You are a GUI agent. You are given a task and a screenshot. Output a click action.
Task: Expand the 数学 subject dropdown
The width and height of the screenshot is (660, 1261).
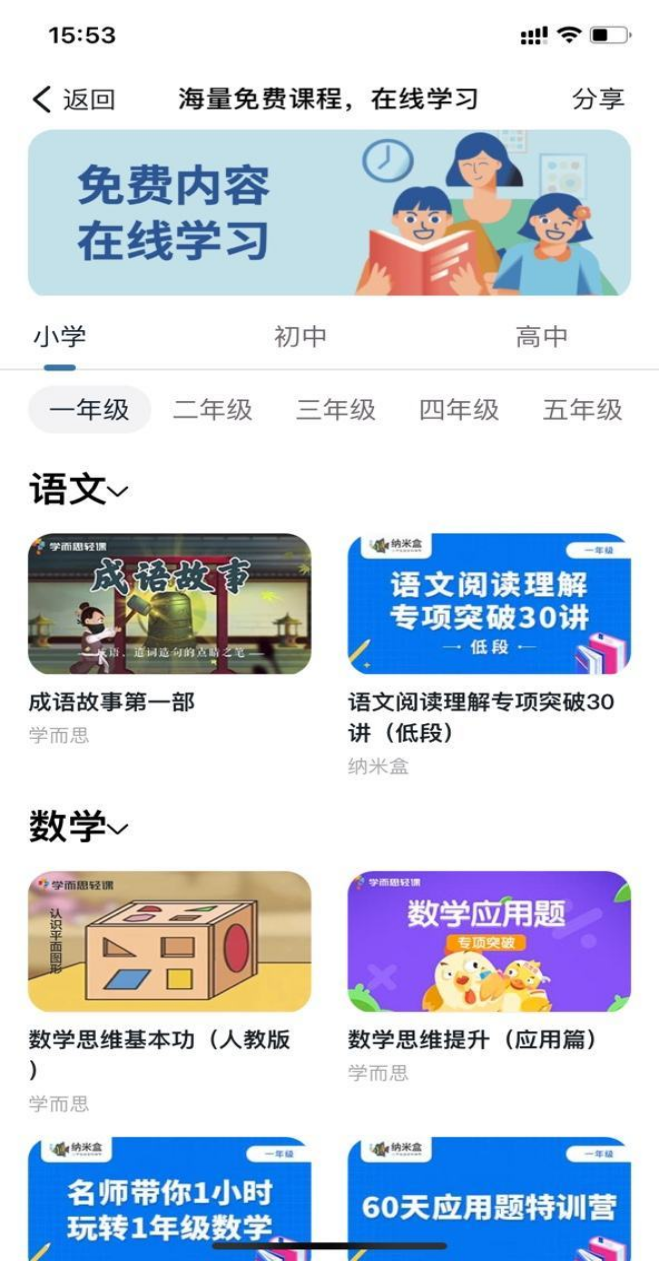click(79, 828)
